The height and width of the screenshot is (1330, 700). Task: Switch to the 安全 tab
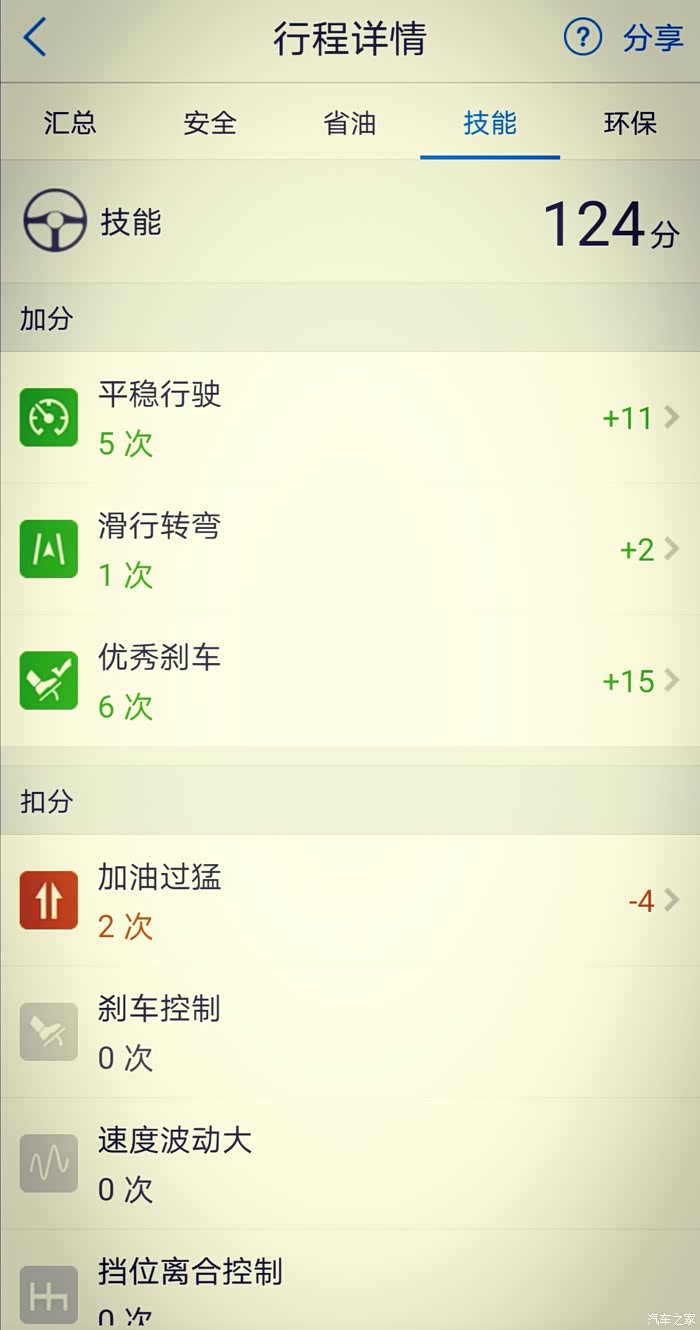tap(210, 123)
